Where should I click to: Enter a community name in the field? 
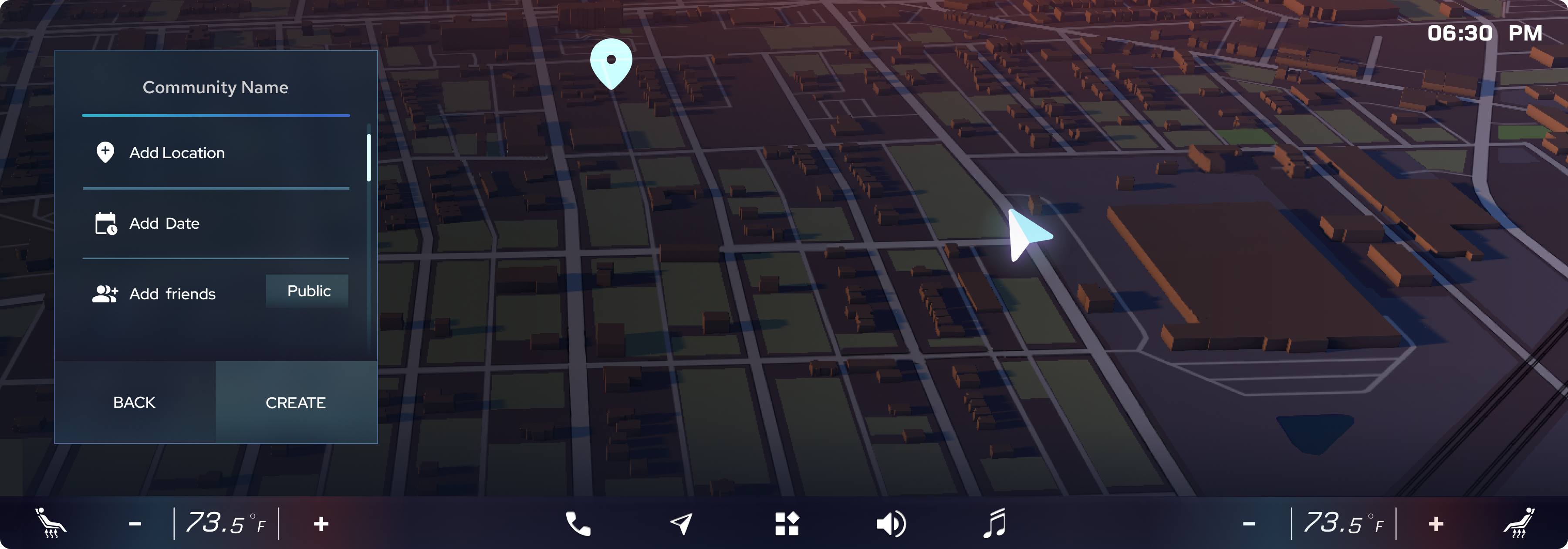tap(216, 88)
